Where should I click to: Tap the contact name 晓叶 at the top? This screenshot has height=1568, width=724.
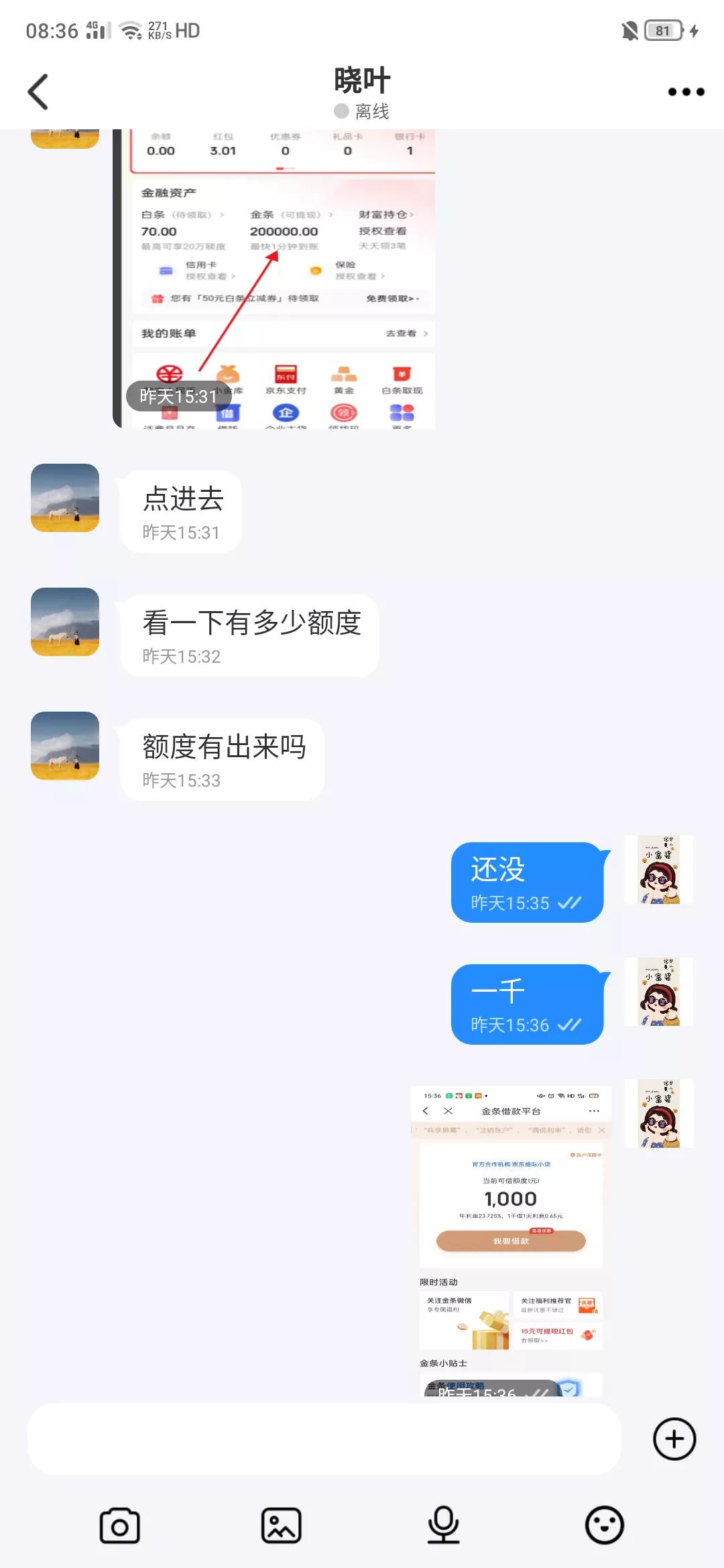pyautogui.click(x=362, y=78)
